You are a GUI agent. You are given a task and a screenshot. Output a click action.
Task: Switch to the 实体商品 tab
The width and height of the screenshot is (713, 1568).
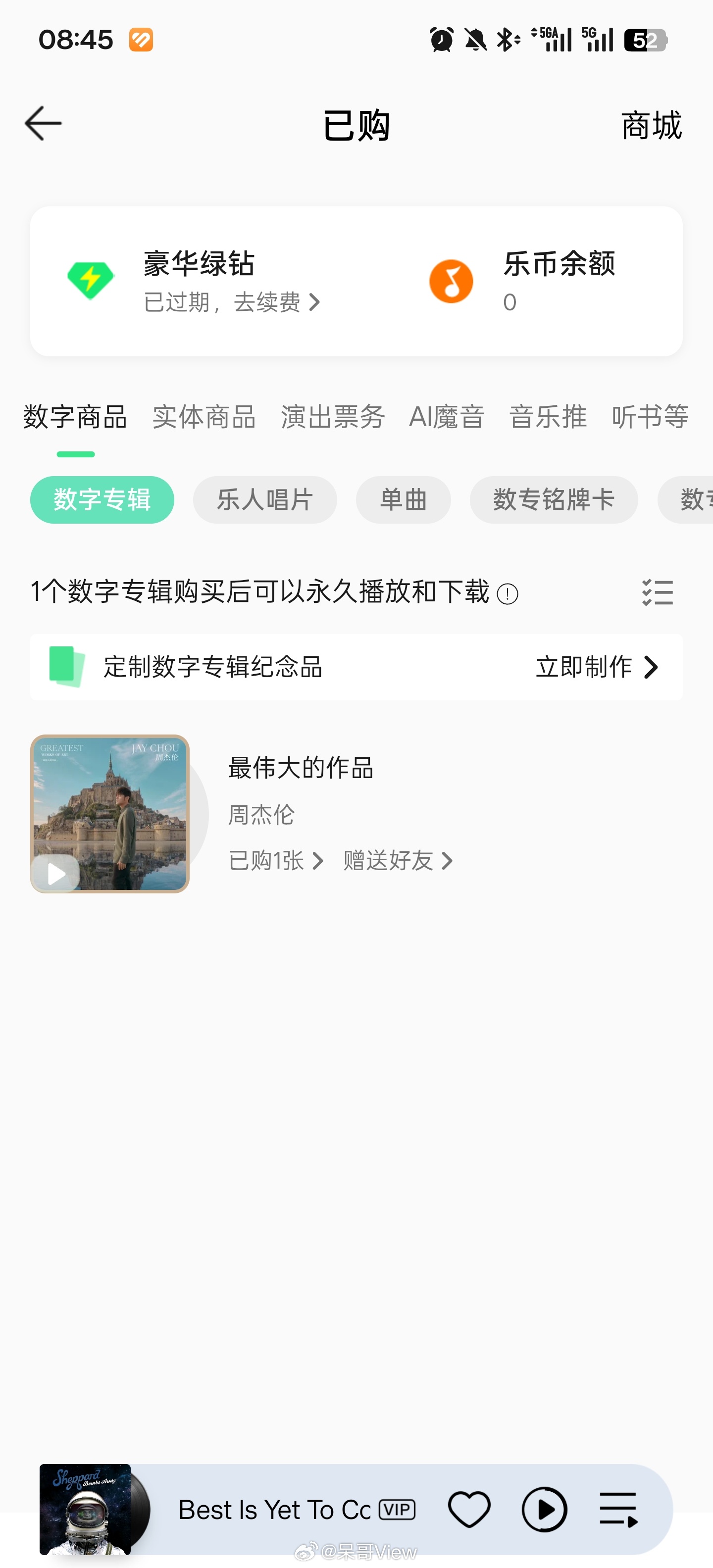point(204,416)
